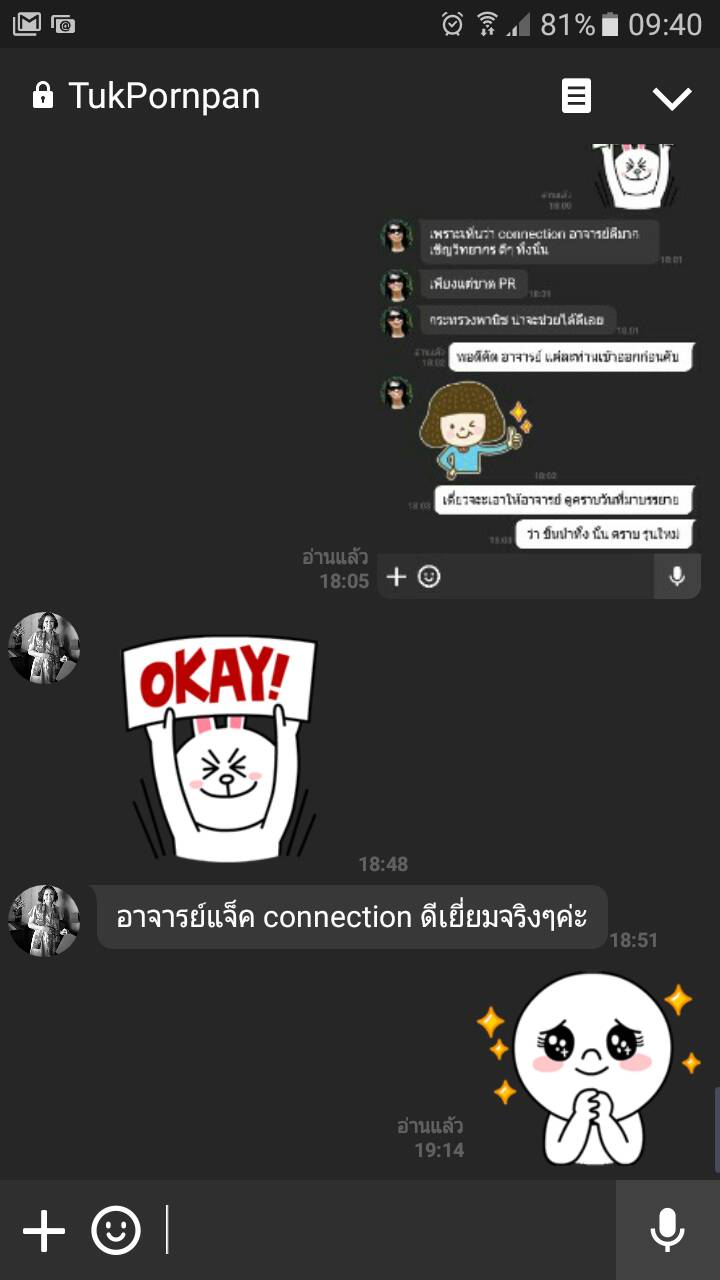Open the plus attachment menu in the bottom bar
This screenshot has height=1280, width=720.
(x=44, y=1230)
